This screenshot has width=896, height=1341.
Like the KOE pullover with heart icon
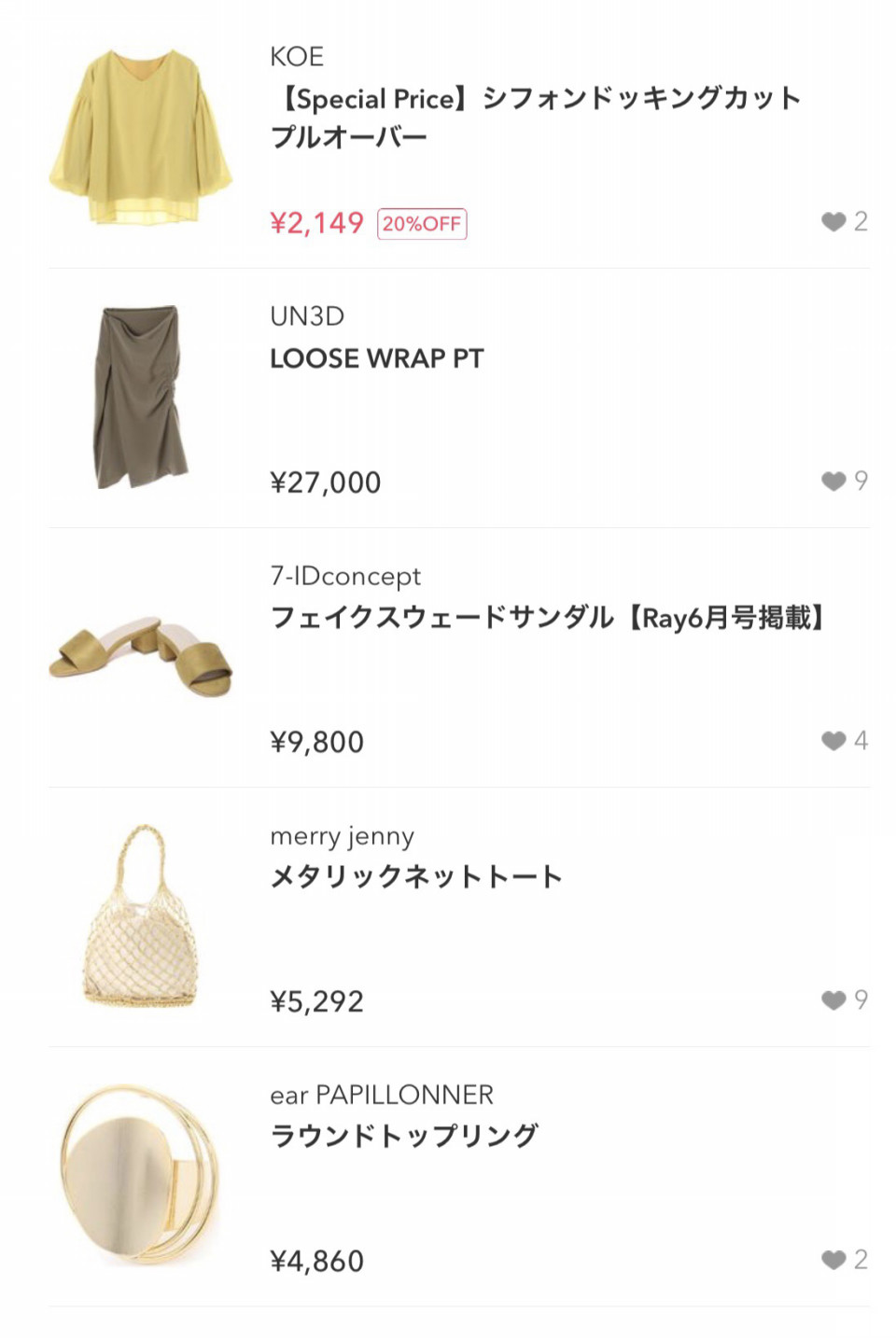833,222
